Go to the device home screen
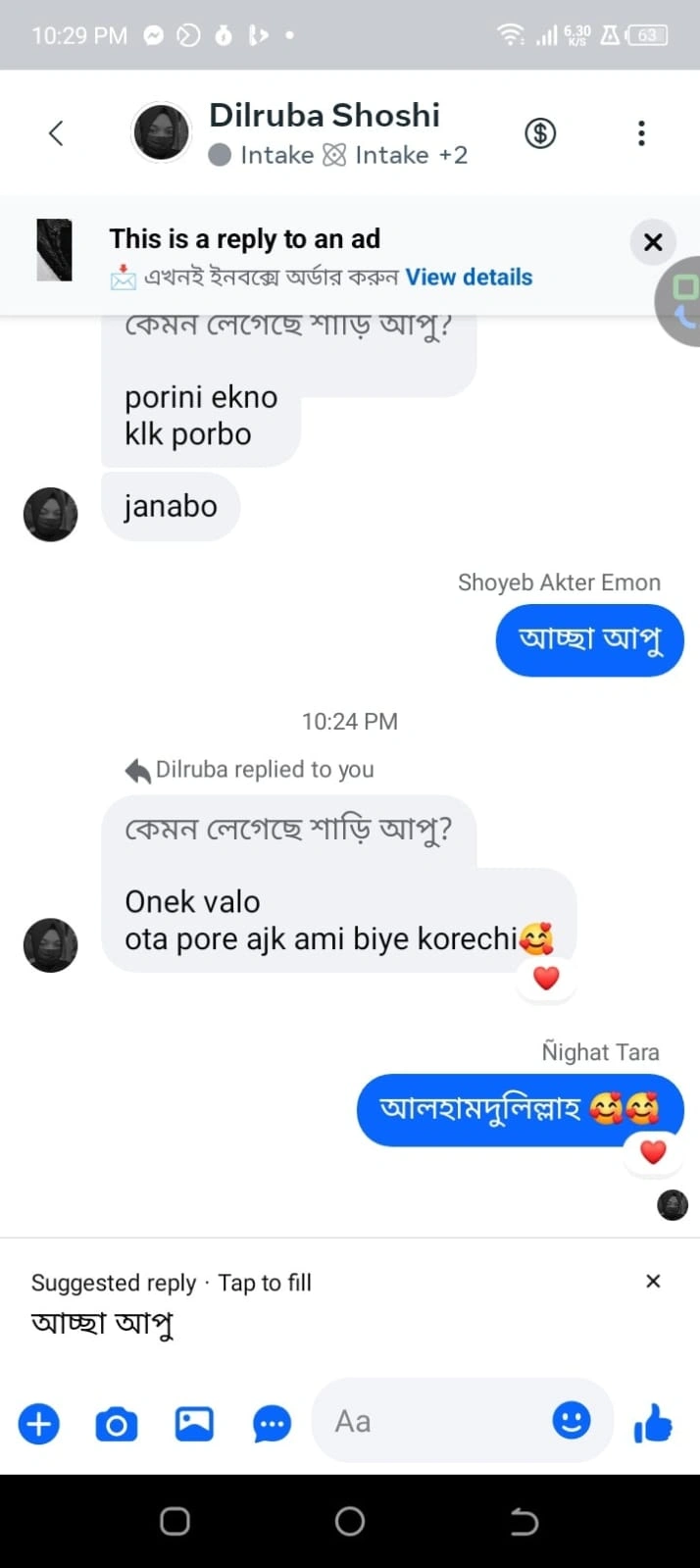 point(350,1521)
